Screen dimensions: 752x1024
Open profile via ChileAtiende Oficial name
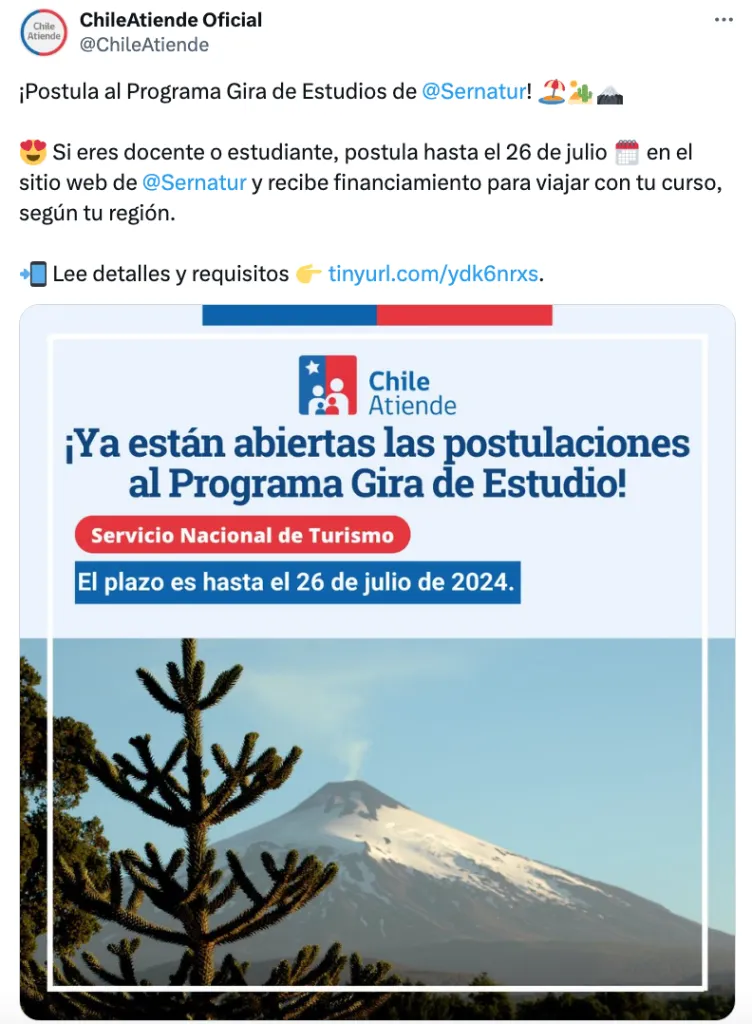pyautogui.click(x=172, y=19)
